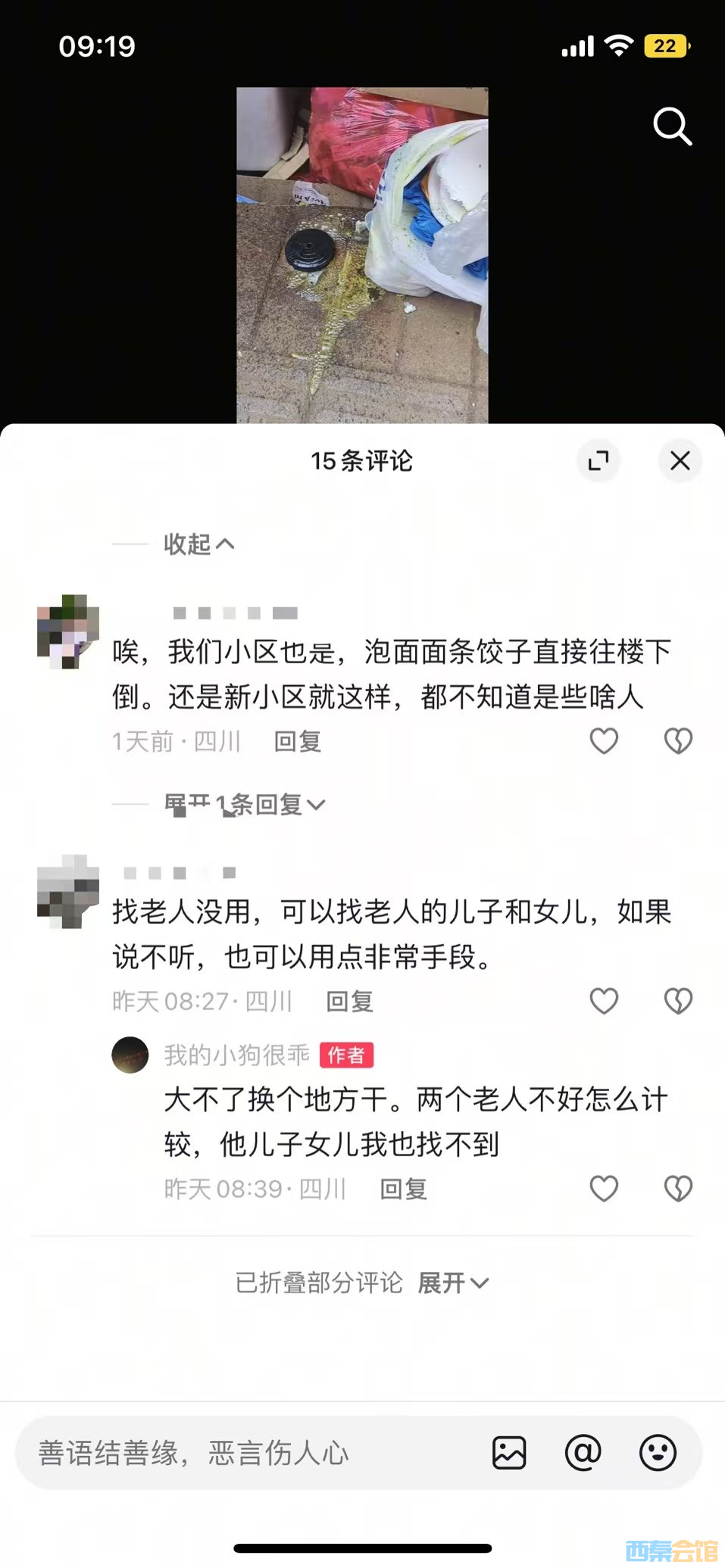Expand 展开1条回复

(x=244, y=804)
